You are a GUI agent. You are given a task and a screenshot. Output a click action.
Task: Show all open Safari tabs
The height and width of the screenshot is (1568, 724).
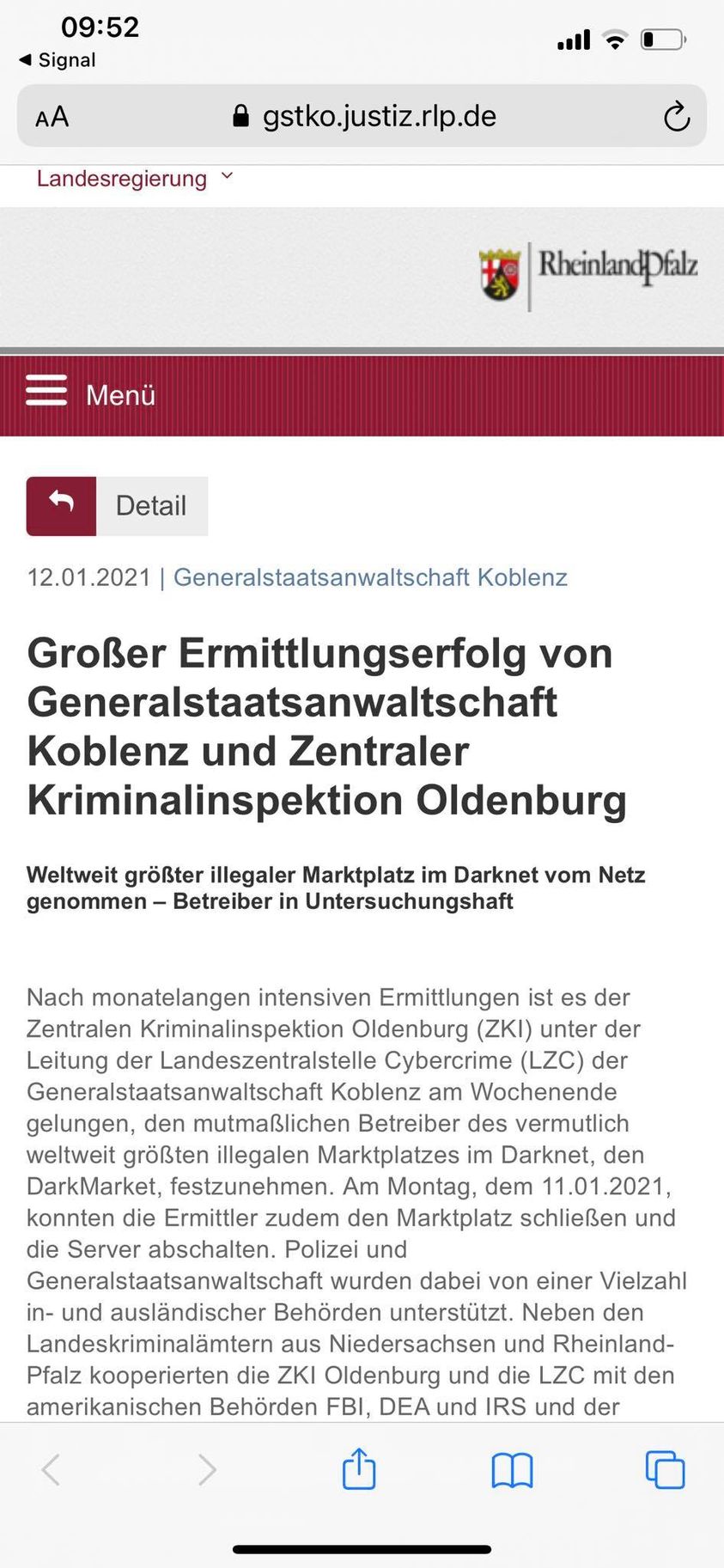665,1470
